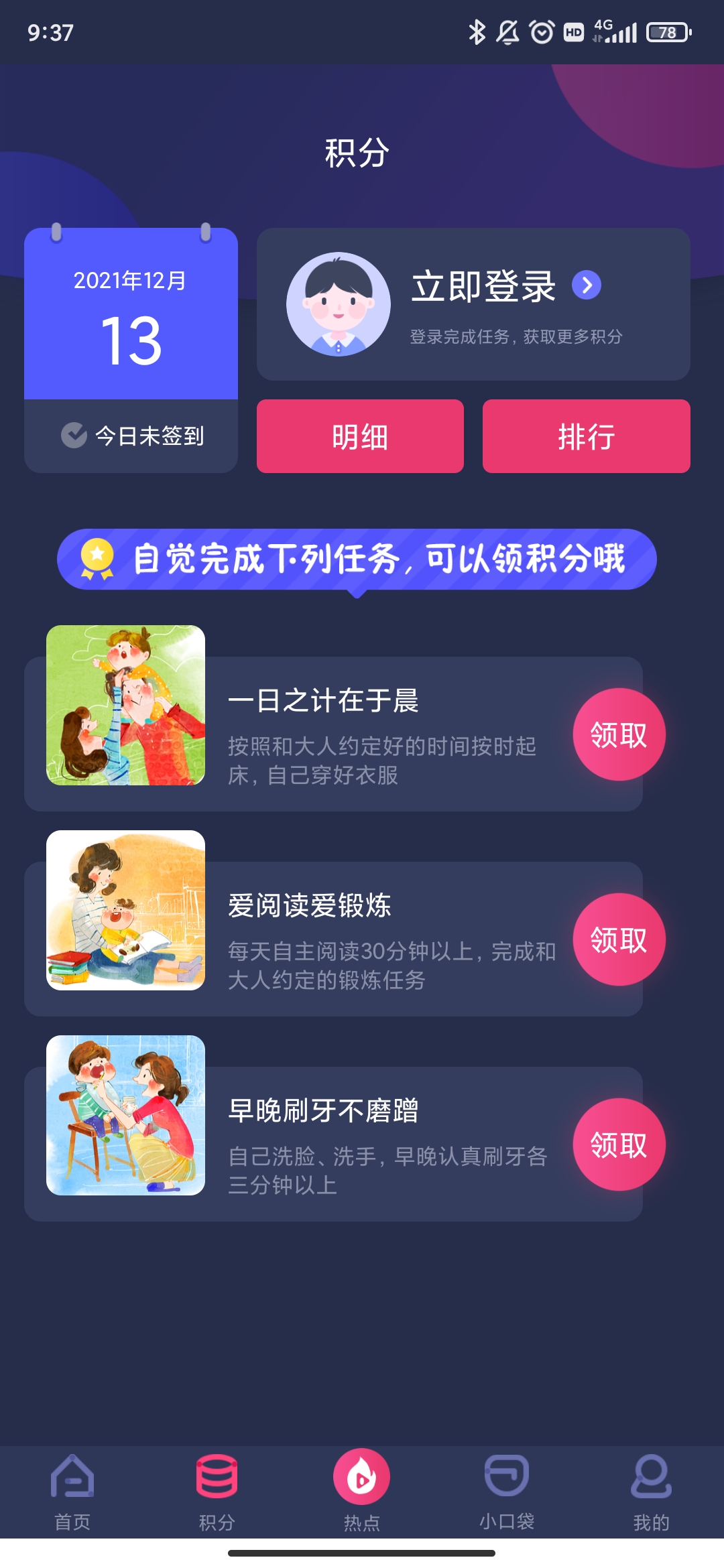Select the 积分 points icon in bottom bar

(217, 1478)
